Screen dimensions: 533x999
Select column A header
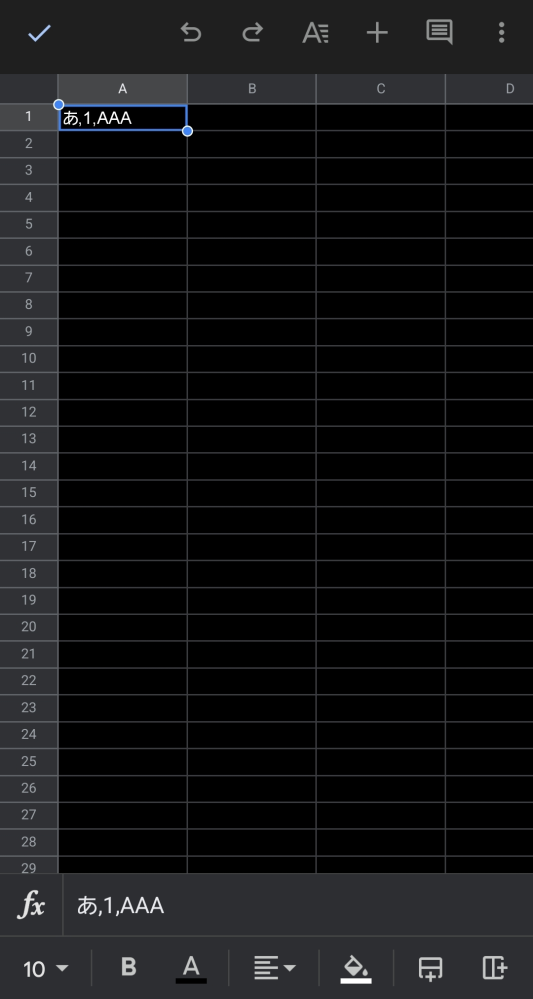[x=122, y=89]
